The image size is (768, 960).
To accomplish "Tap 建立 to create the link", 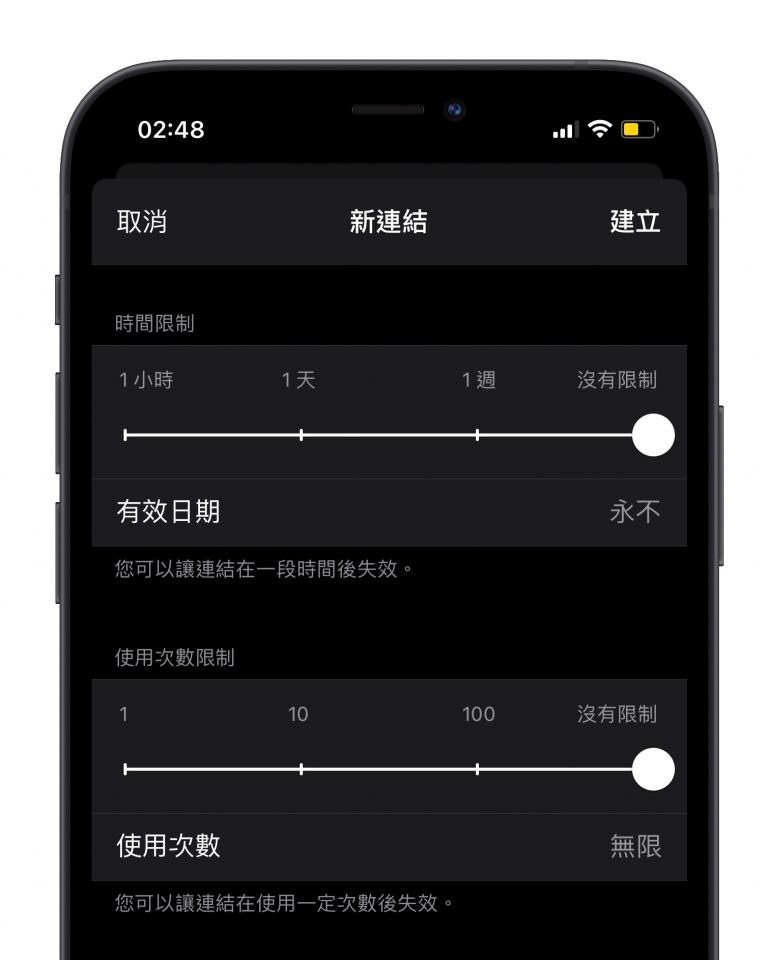I will [635, 222].
